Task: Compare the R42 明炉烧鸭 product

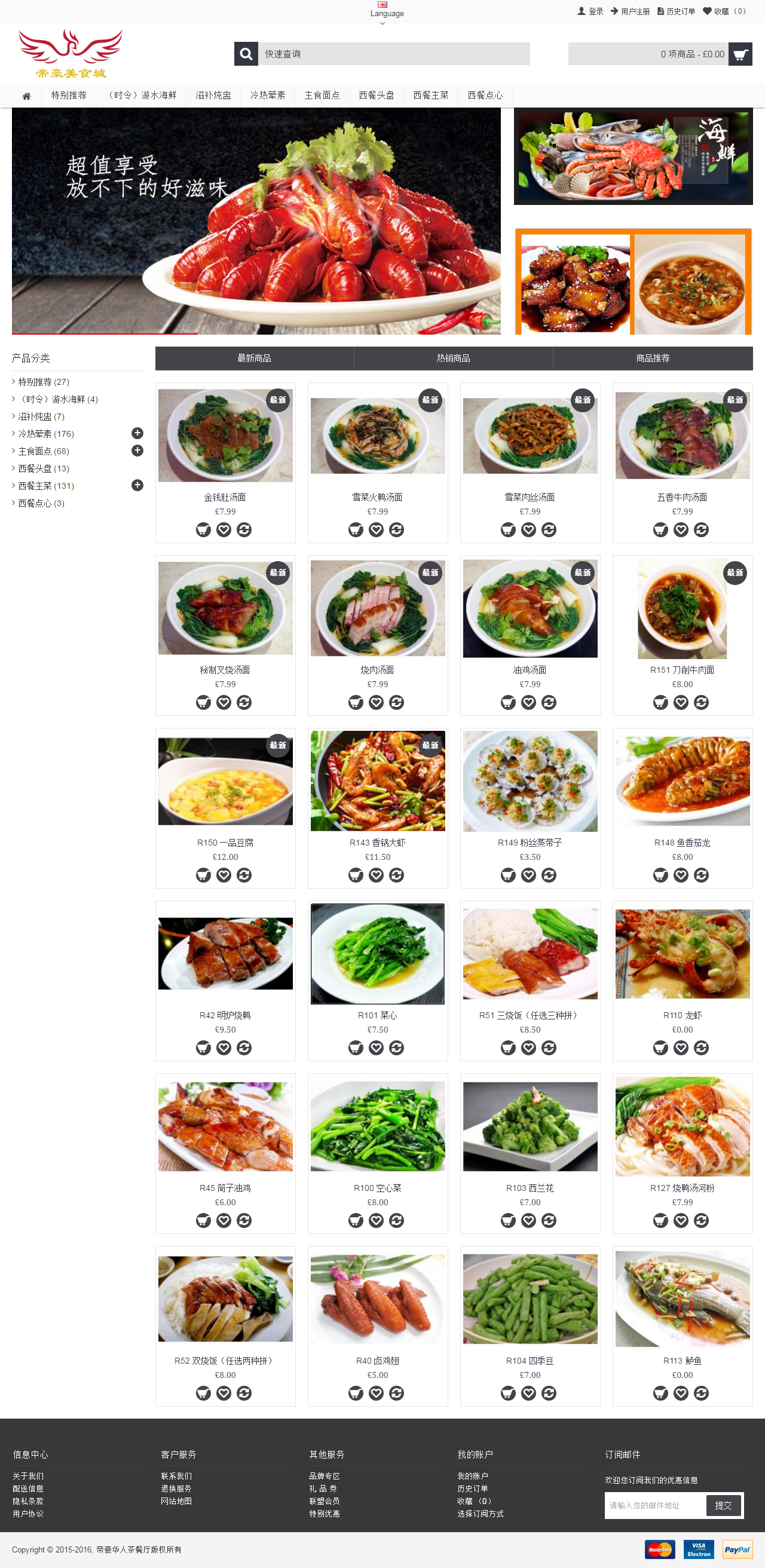Action: click(x=244, y=1048)
